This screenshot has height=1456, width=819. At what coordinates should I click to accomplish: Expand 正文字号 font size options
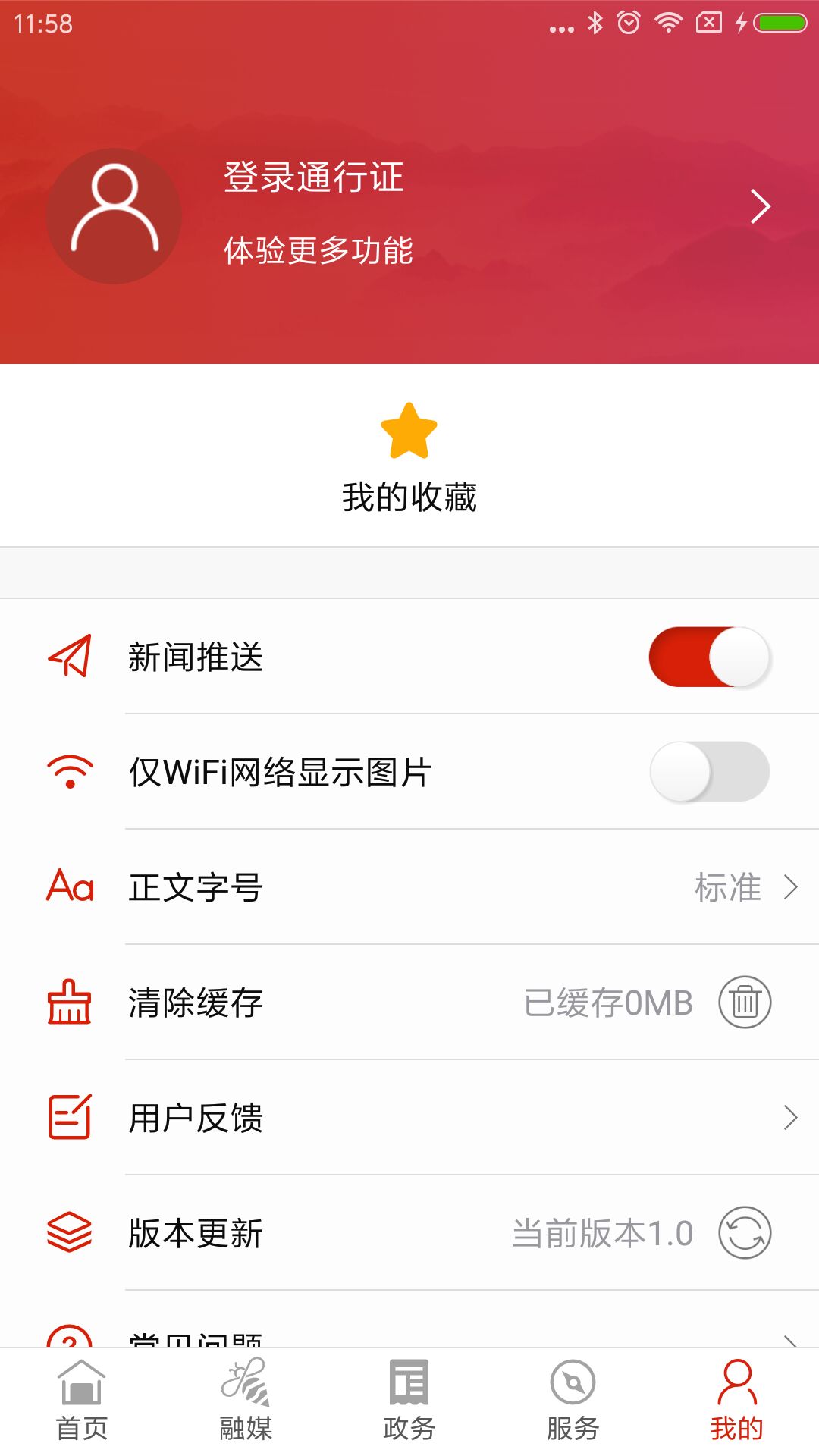(x=791, y=889)
